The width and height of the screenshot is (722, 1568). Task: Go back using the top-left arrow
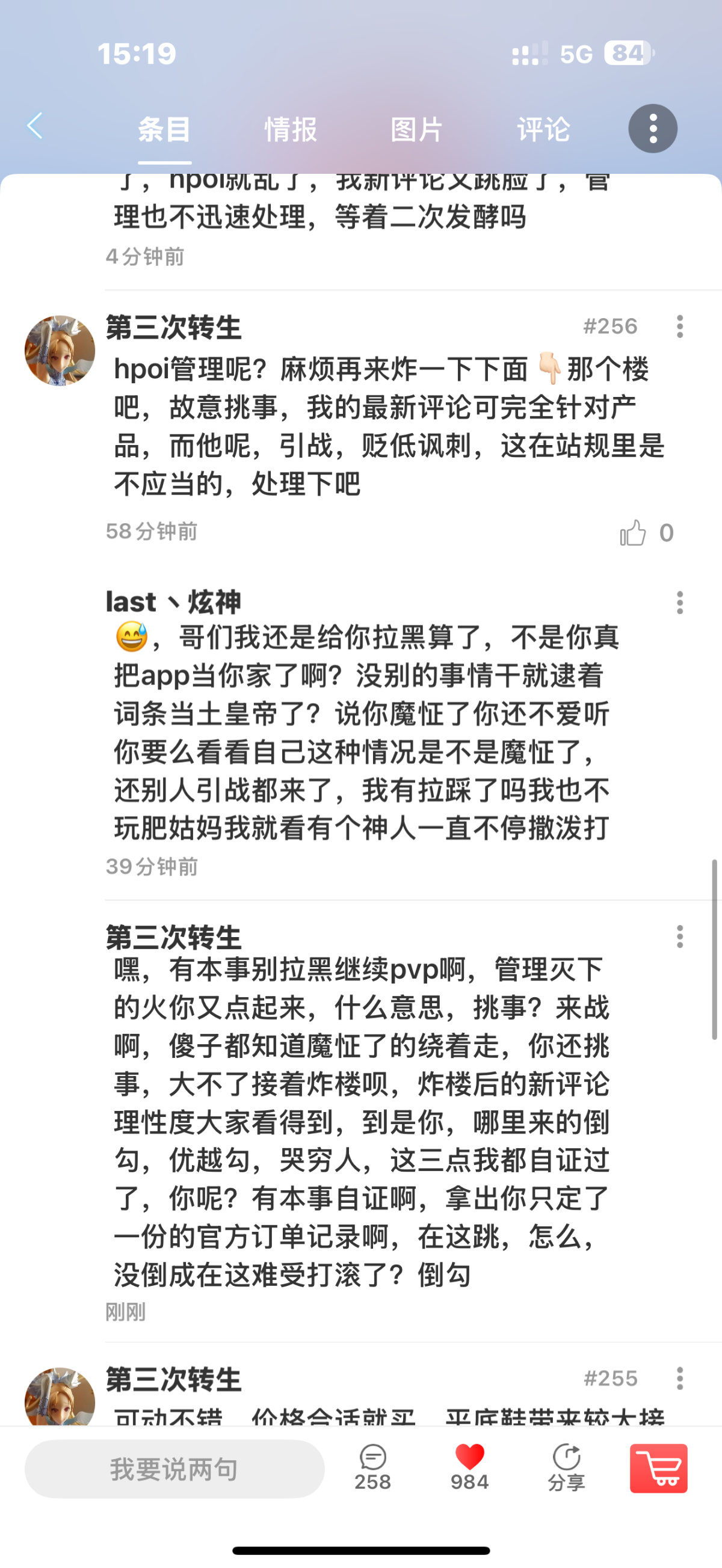35,126
